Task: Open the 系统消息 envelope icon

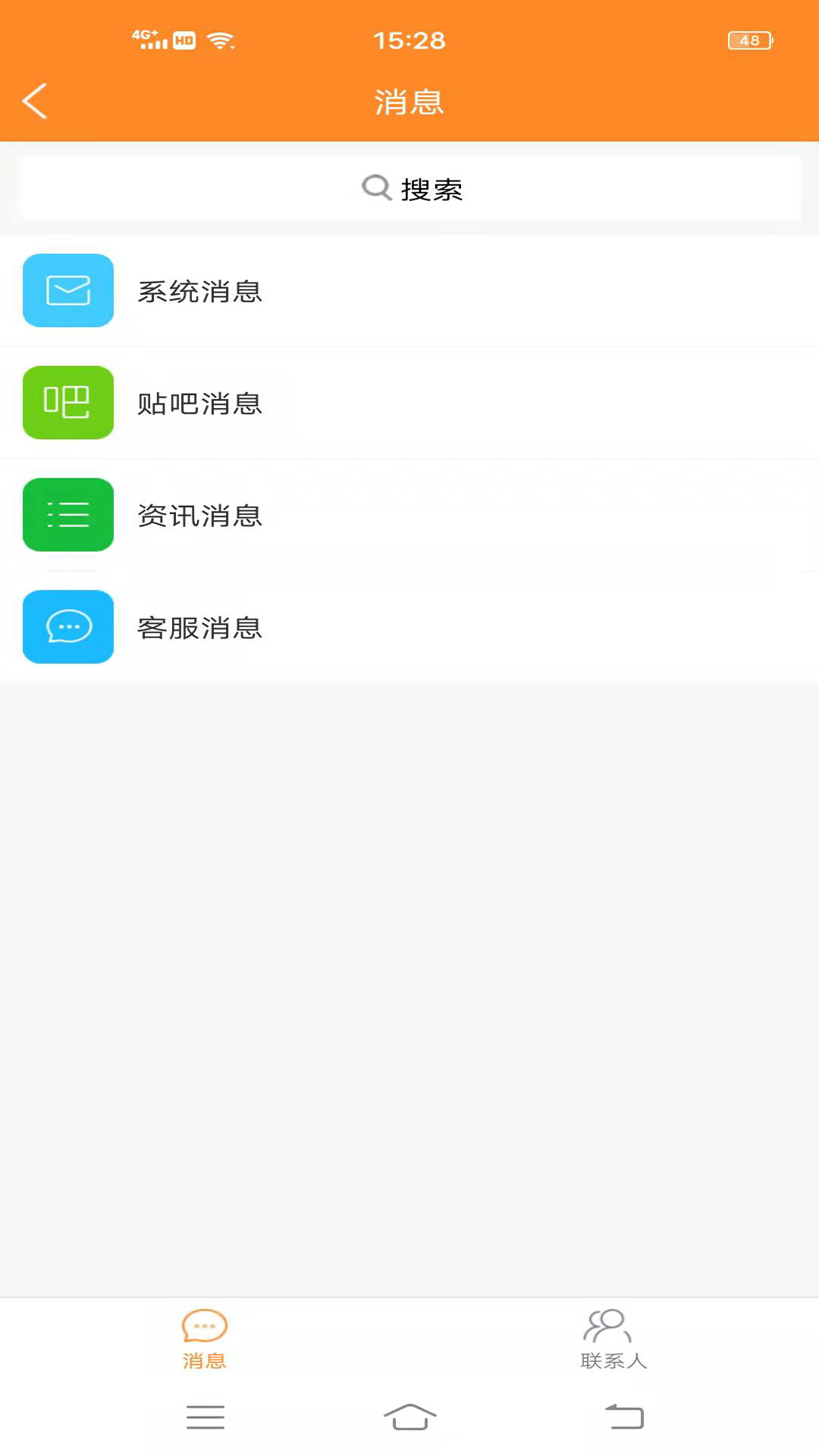Action: (x=67, y=290)
